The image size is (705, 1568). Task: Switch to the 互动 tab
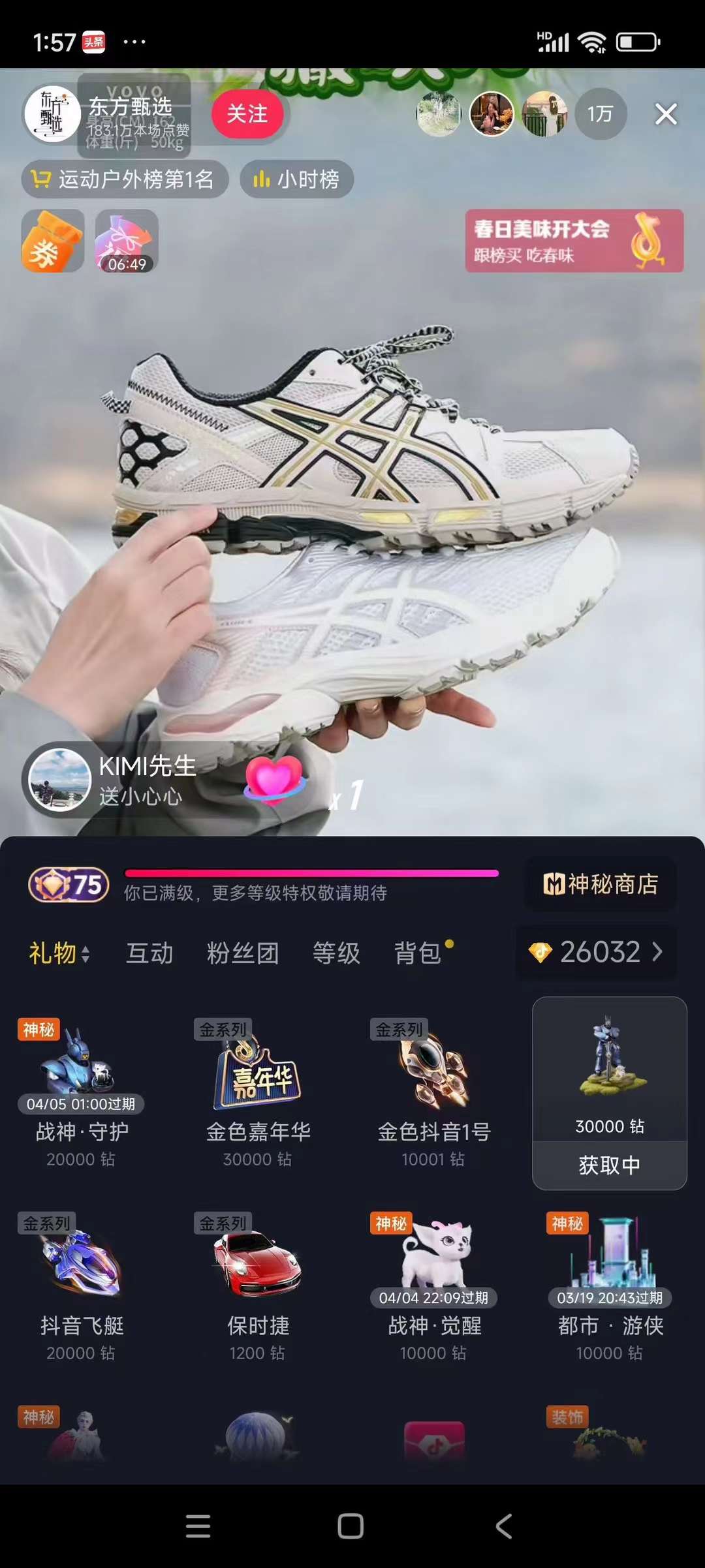[x=149, y=953]
